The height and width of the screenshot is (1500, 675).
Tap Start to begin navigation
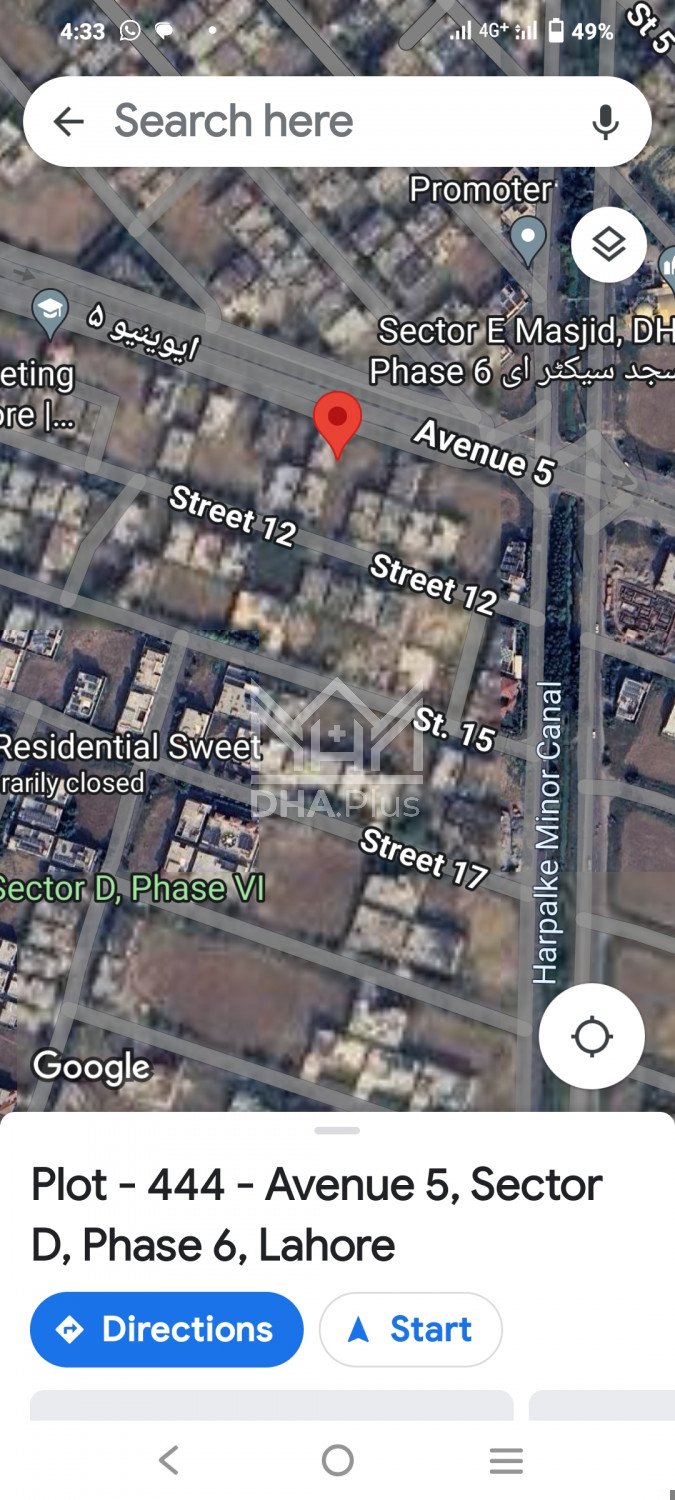tap(410, 1329)
